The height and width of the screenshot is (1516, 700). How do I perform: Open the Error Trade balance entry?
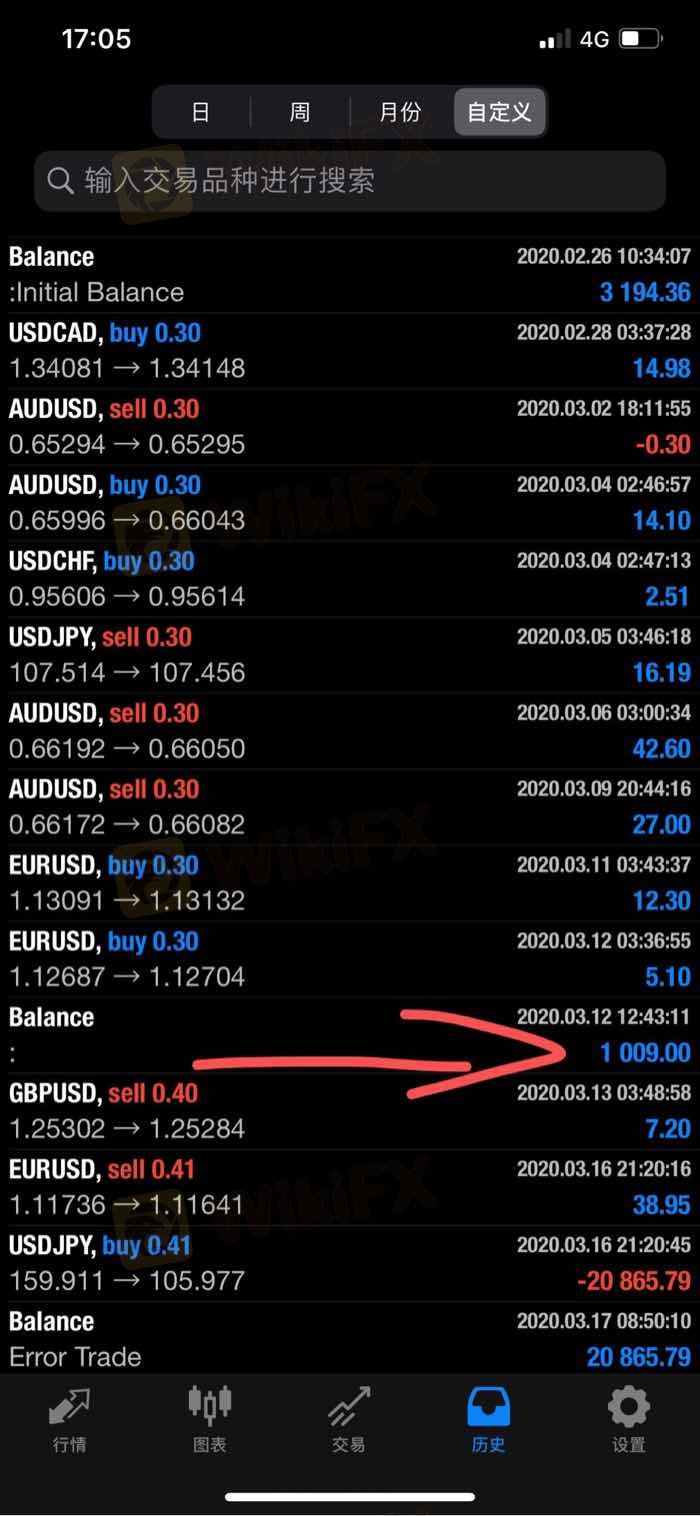pos(350,1338)
